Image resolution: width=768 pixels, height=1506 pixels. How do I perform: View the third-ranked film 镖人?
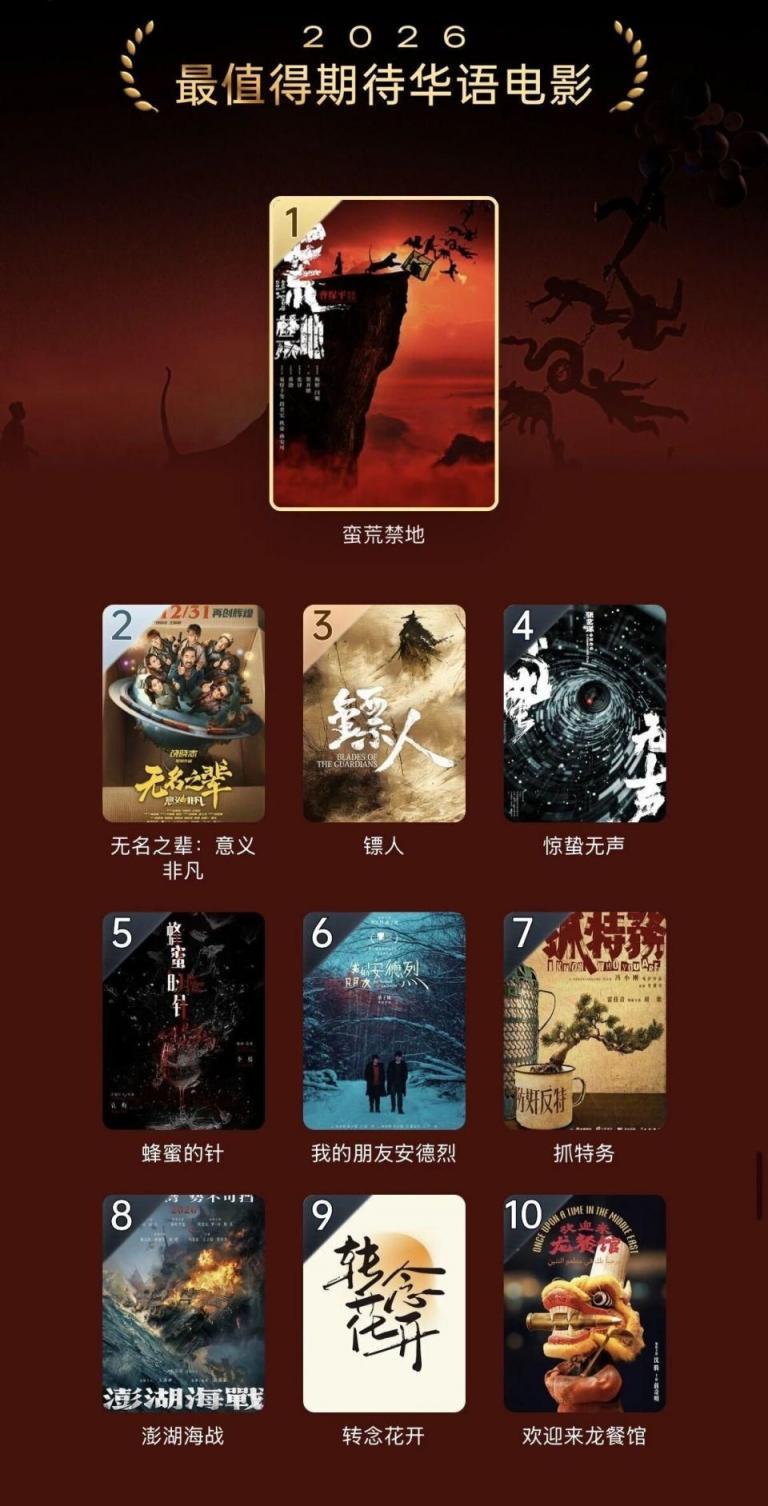click(x=384, y=713)
